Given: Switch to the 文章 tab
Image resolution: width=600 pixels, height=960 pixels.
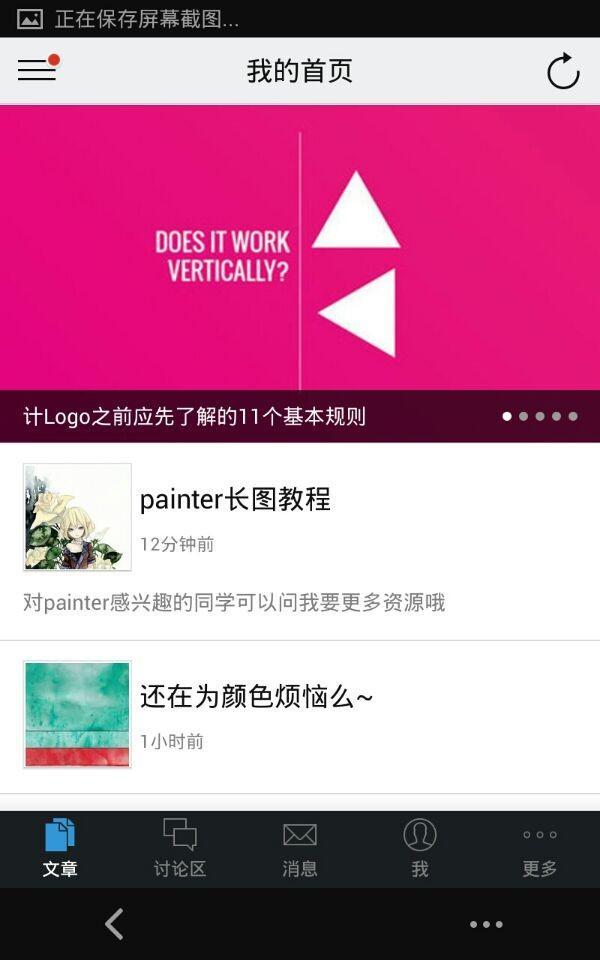Looking at the screenshot, I should [60, 847].
